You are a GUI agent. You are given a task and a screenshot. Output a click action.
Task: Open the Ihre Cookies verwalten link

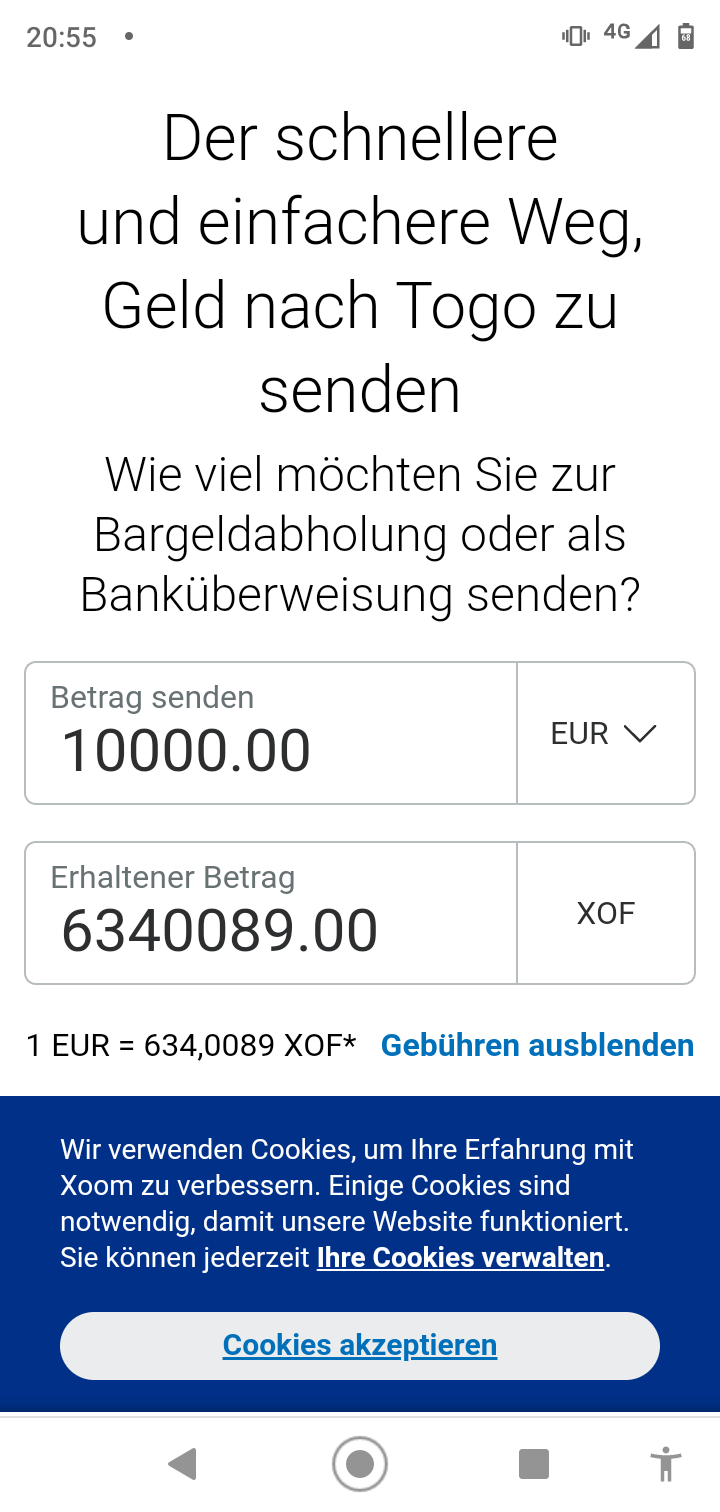coord(460,1257)
